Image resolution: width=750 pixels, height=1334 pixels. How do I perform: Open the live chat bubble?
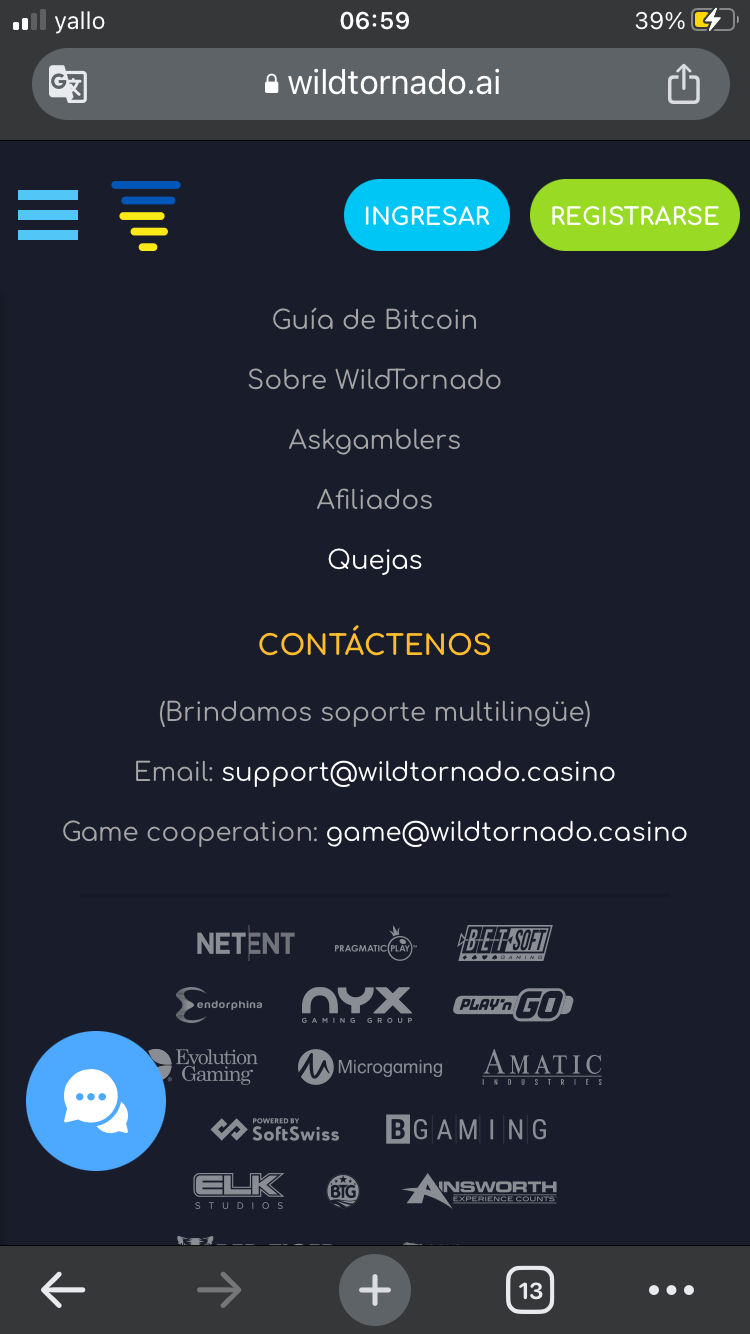(96, 1101)
